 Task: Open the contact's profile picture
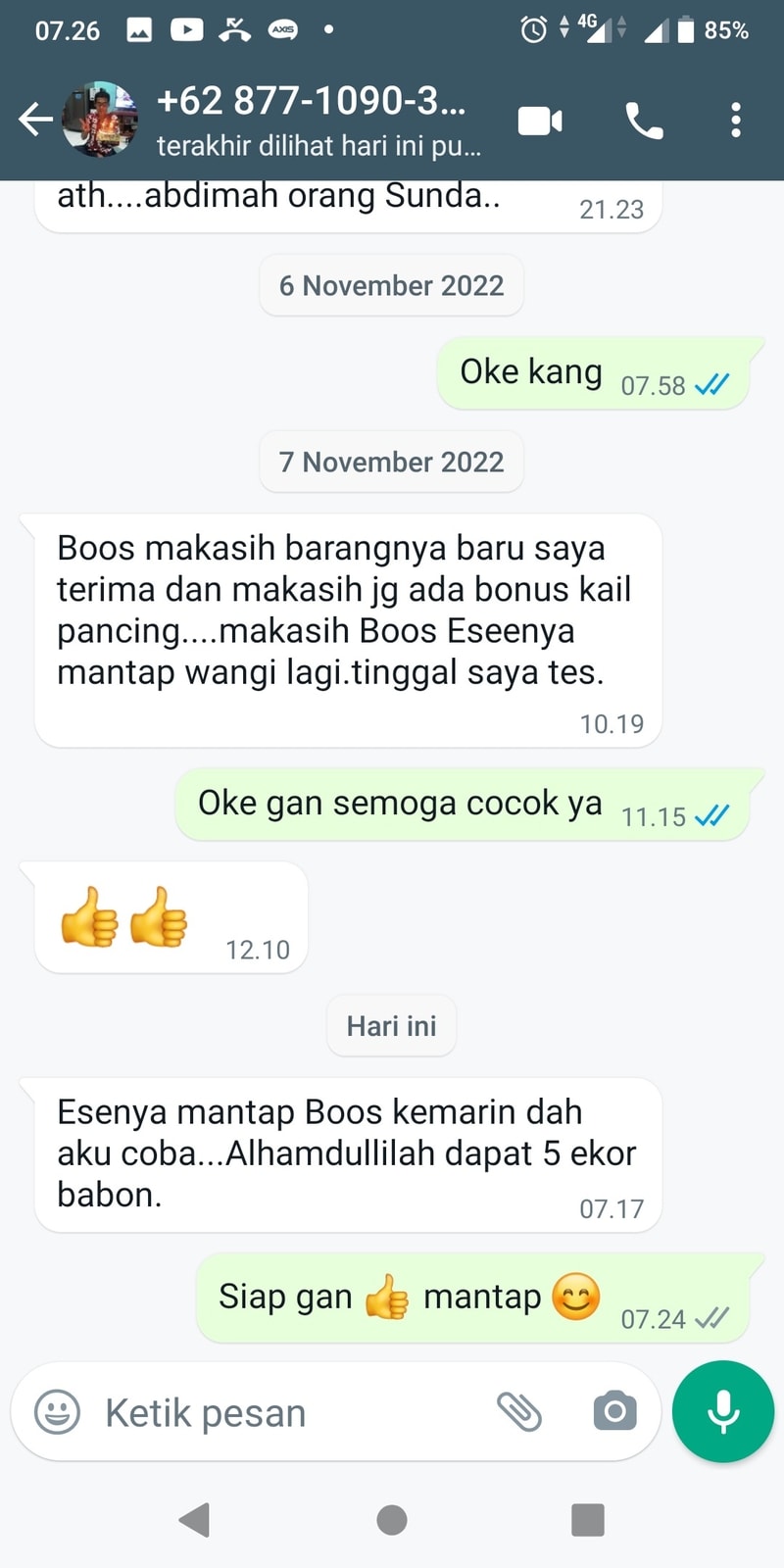pos(100,121)
